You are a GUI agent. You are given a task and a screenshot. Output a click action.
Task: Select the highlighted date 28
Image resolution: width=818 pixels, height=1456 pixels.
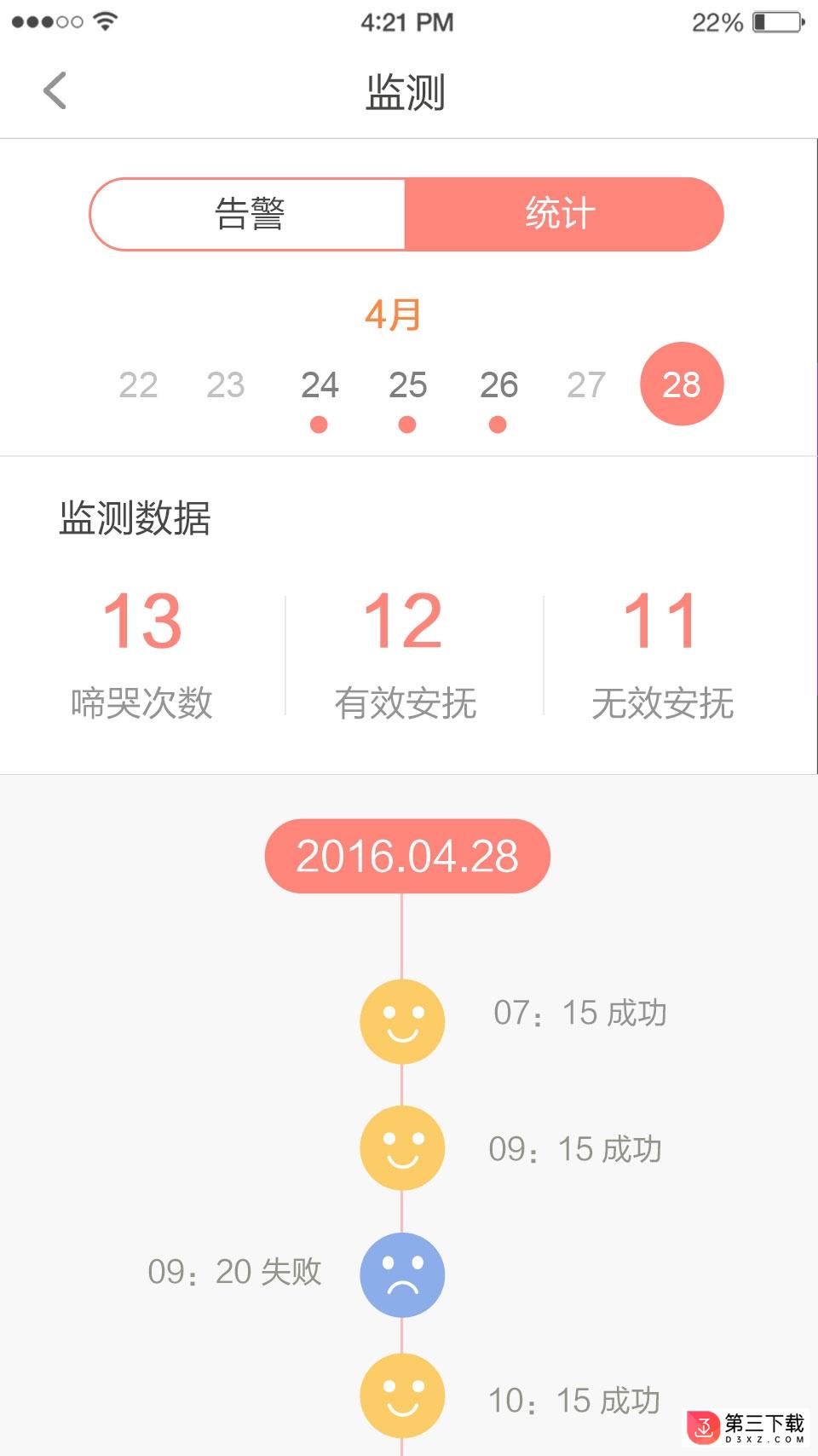(x=682, y=384)
